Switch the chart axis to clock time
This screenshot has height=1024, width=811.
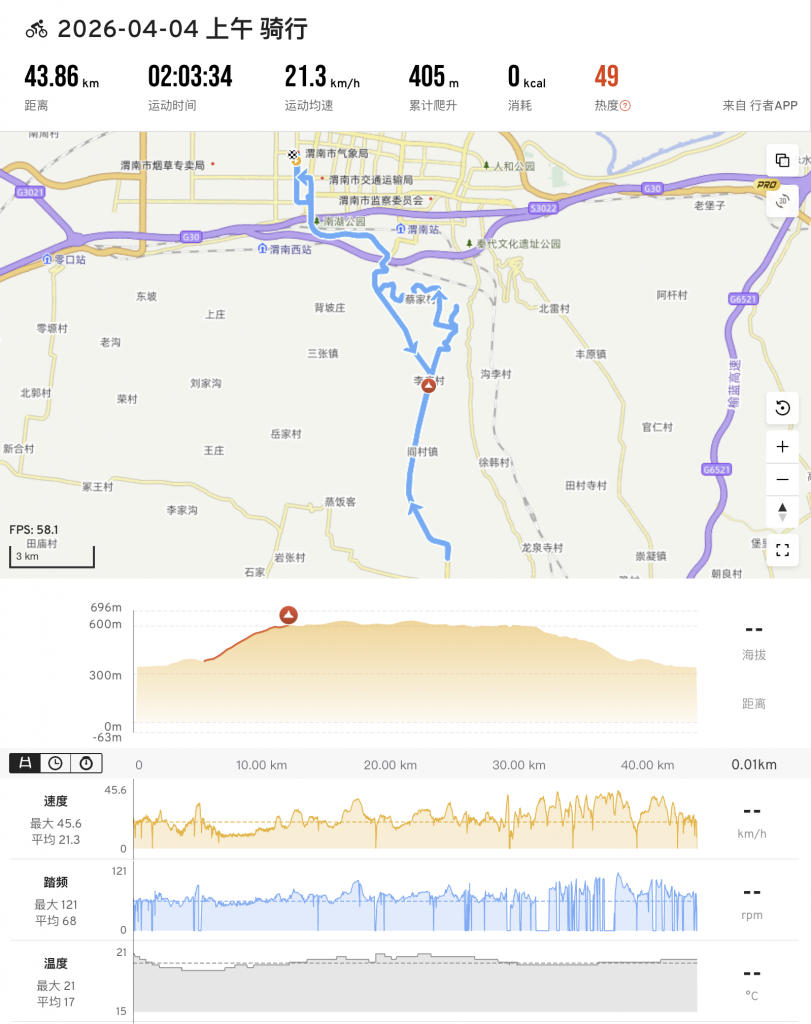(x=56, y=763)
